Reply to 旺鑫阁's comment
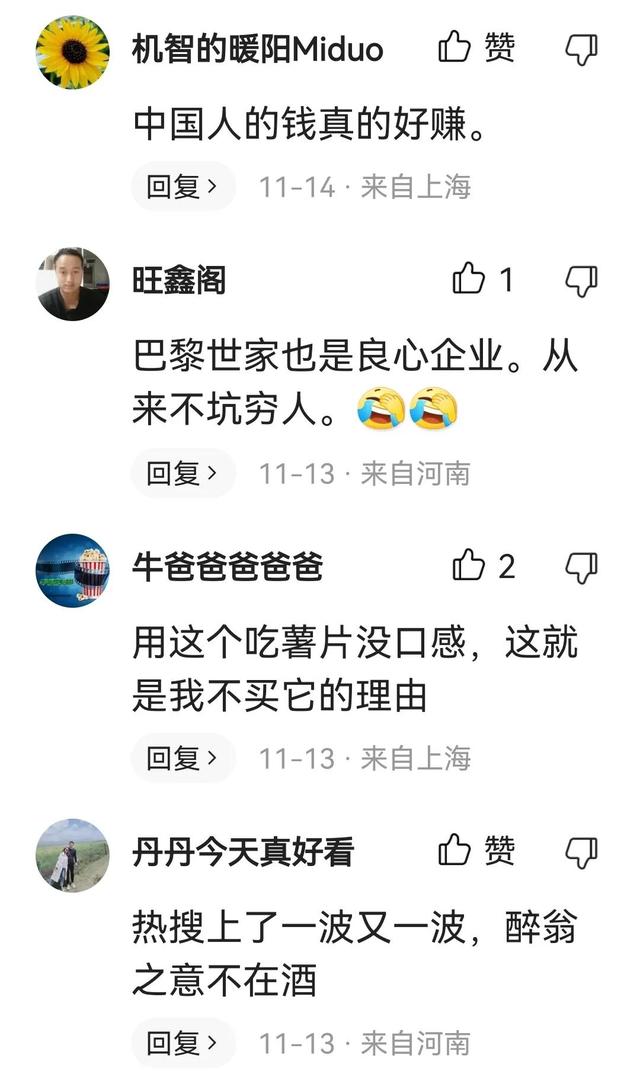Viewport: 640px width, 1071px height. (x=182, y=473)
